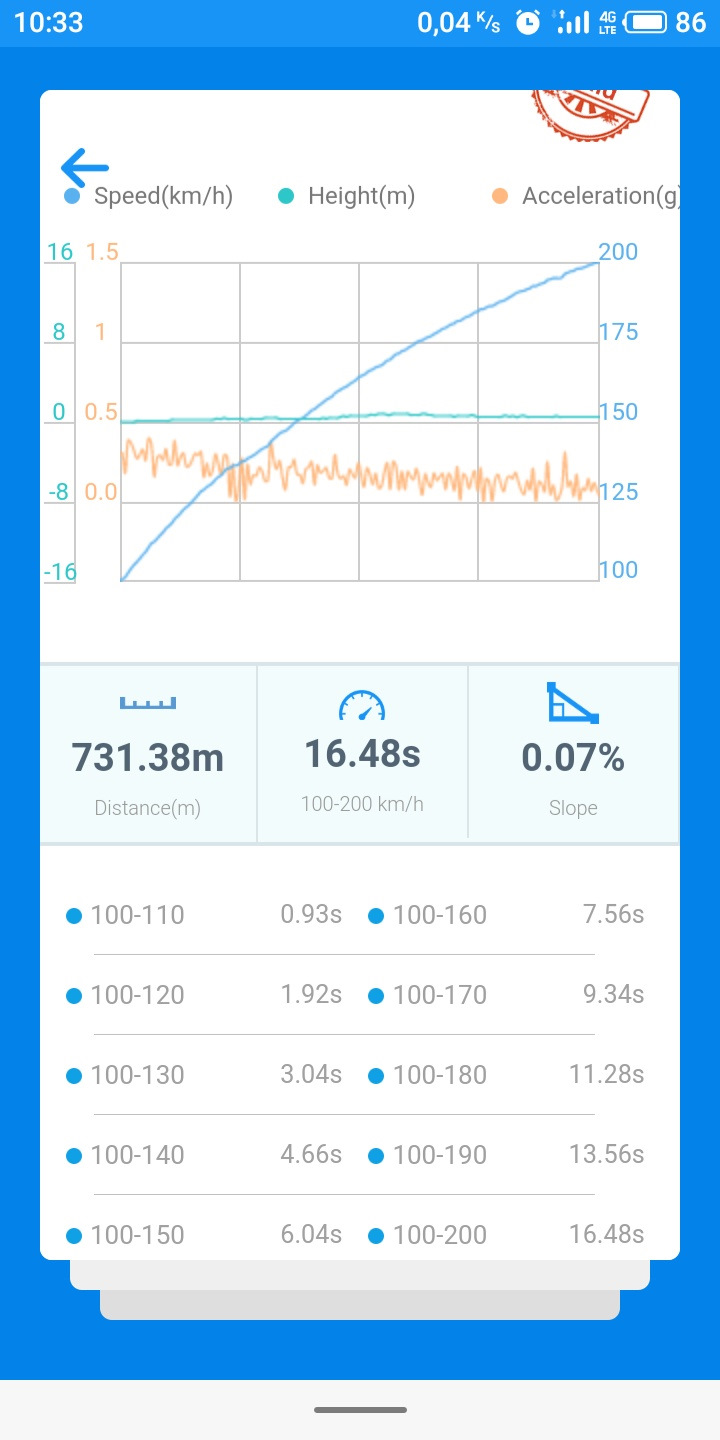Toggle the Speed(km/h) series in the chart legend
Viewport: 720px width, 1440px height.
pos(150,197)
